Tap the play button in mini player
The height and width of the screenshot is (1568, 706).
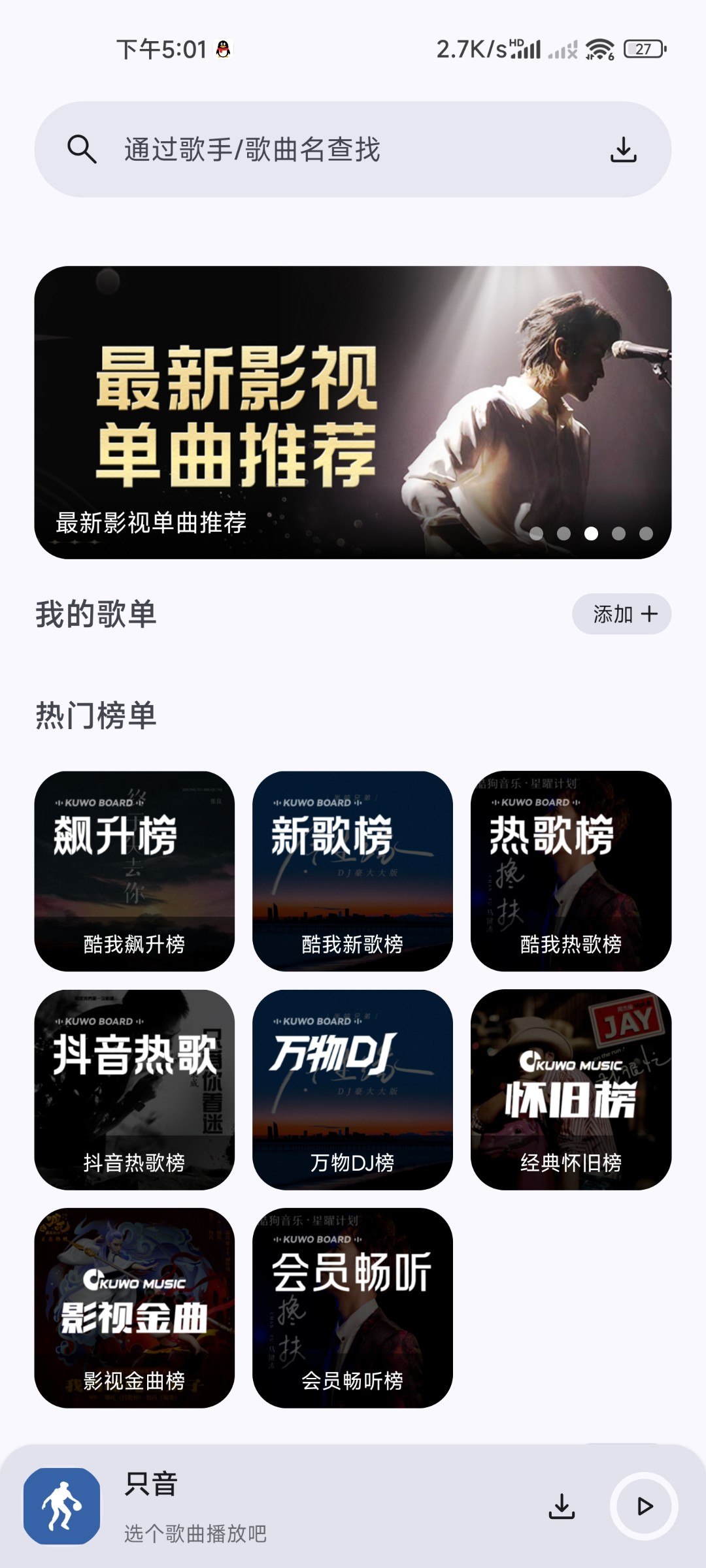[644, 1506]
